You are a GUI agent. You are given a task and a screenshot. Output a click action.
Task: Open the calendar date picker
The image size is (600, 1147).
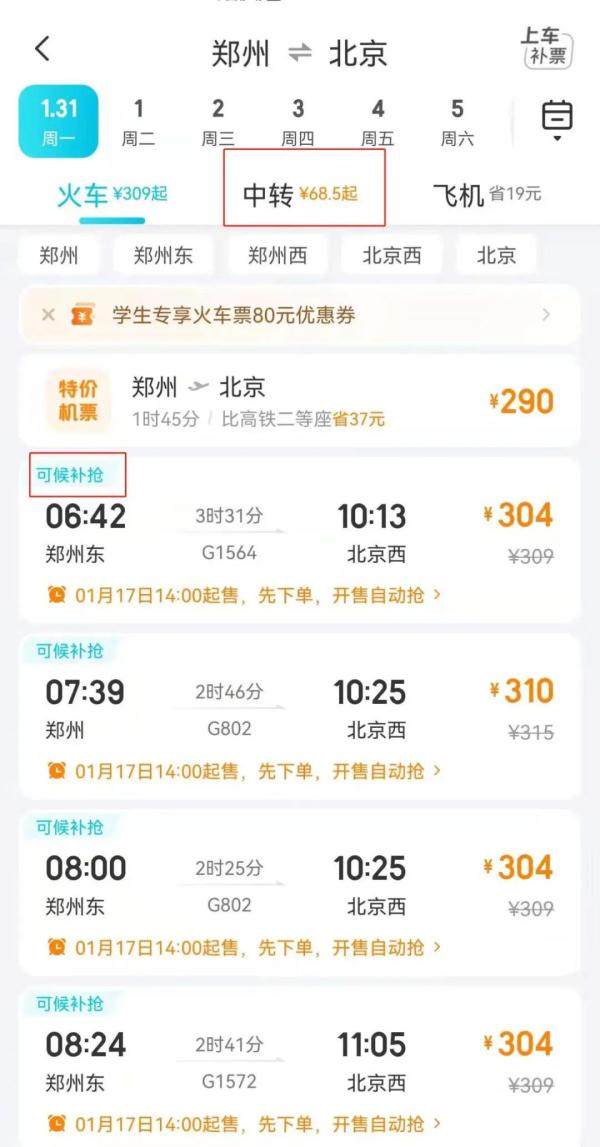(x=557, y=120)
